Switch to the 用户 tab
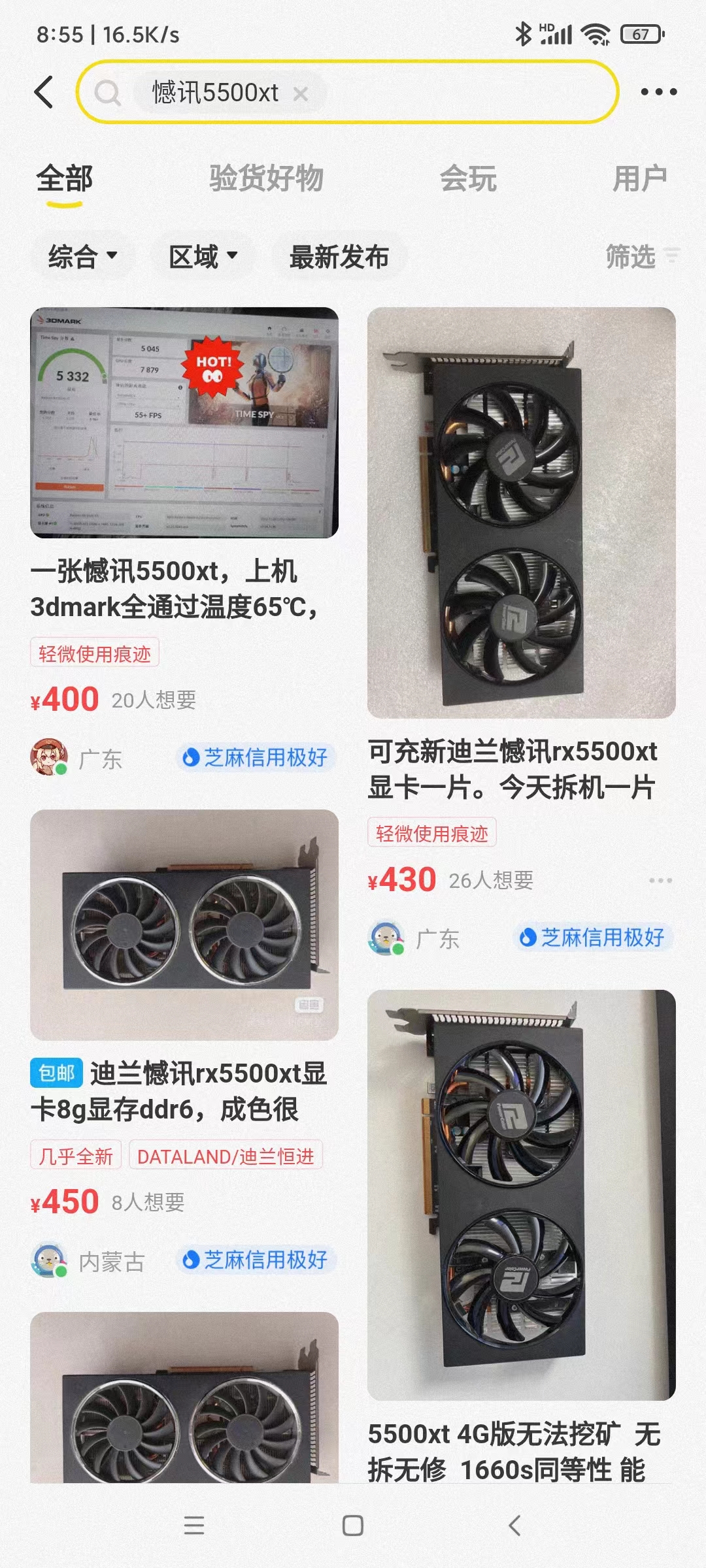The width and height of the screenshot is (706, 1568). (639, 178)
